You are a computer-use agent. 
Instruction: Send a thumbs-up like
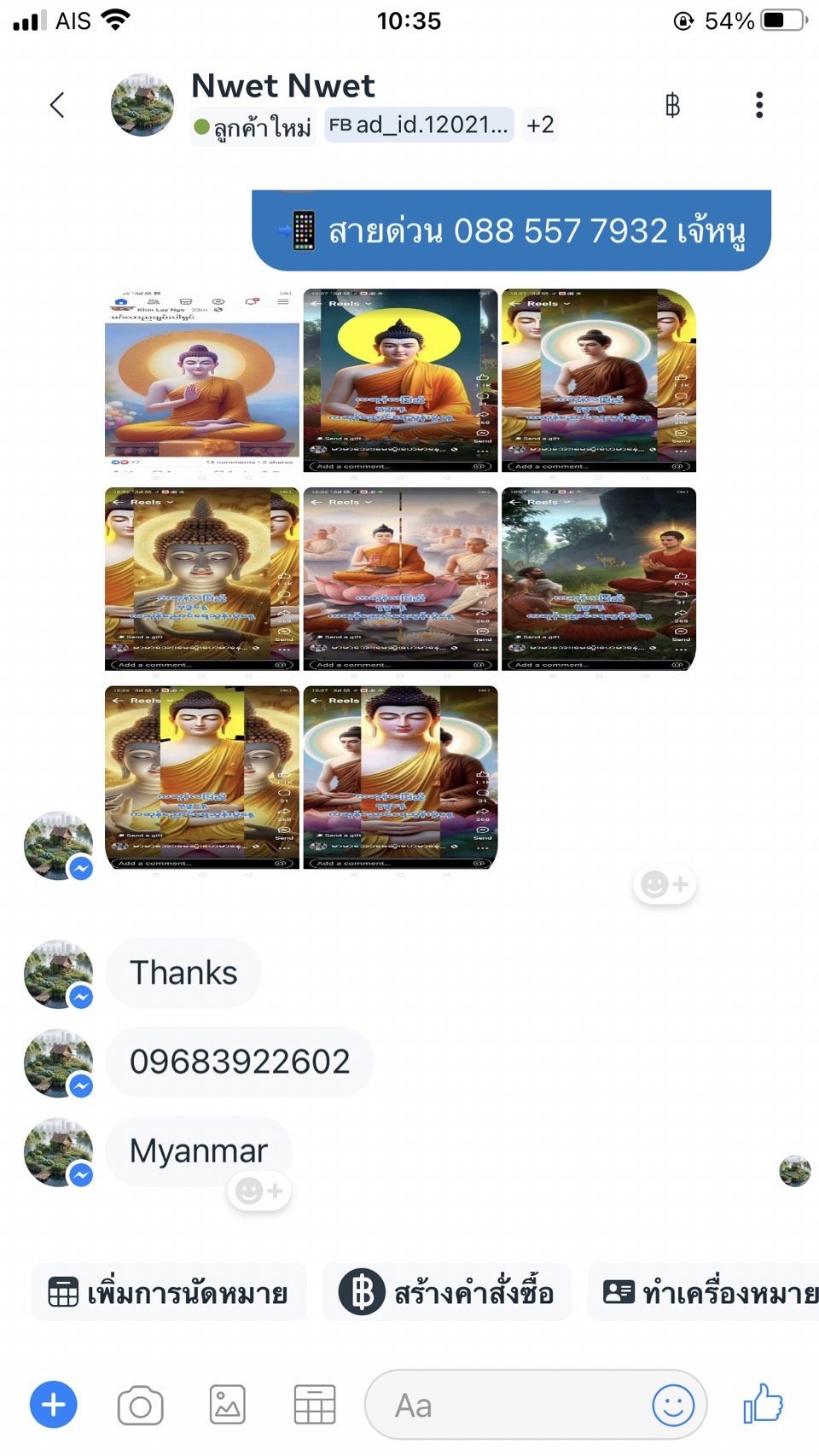(x=763, y=1403)
